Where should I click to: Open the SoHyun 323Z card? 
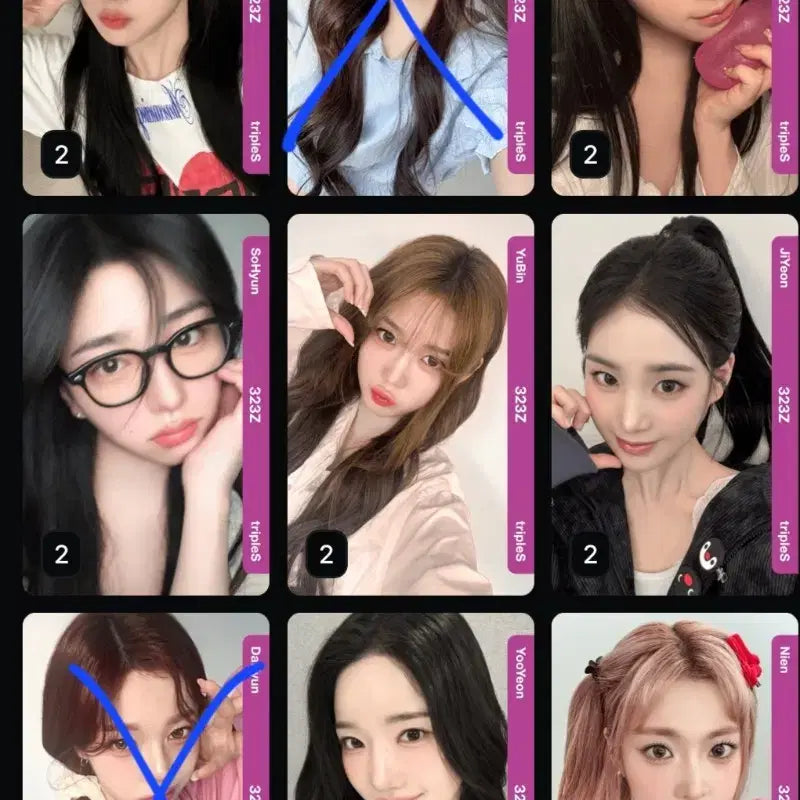coord(146,405)
